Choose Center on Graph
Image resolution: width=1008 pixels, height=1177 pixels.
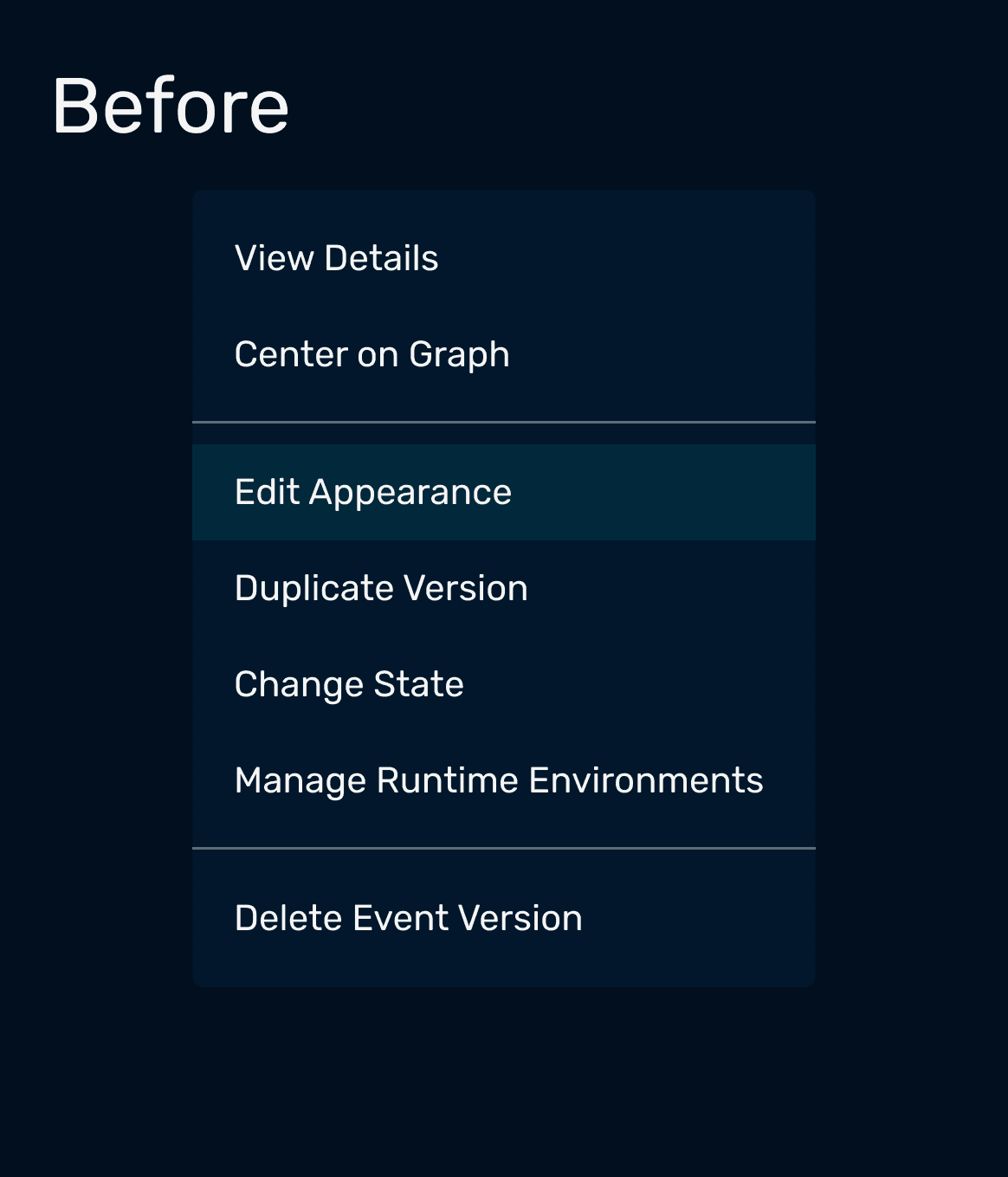[503, 354]
